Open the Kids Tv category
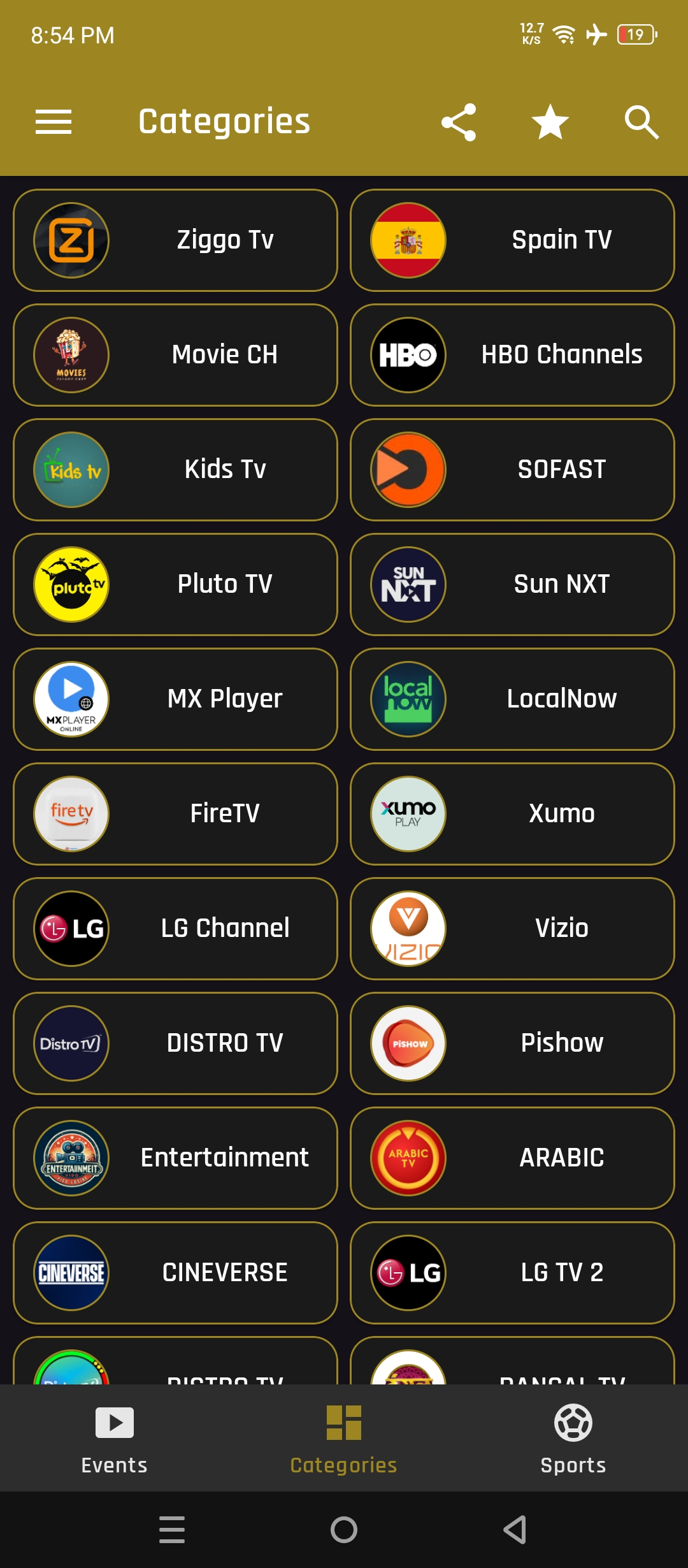 coord(175,470)
